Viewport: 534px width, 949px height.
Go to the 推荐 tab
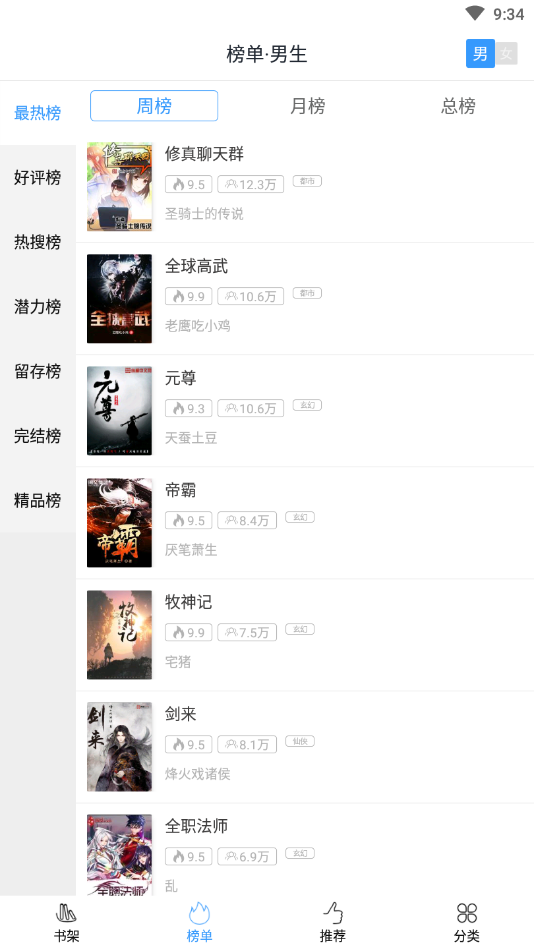(x=333, y=922)
